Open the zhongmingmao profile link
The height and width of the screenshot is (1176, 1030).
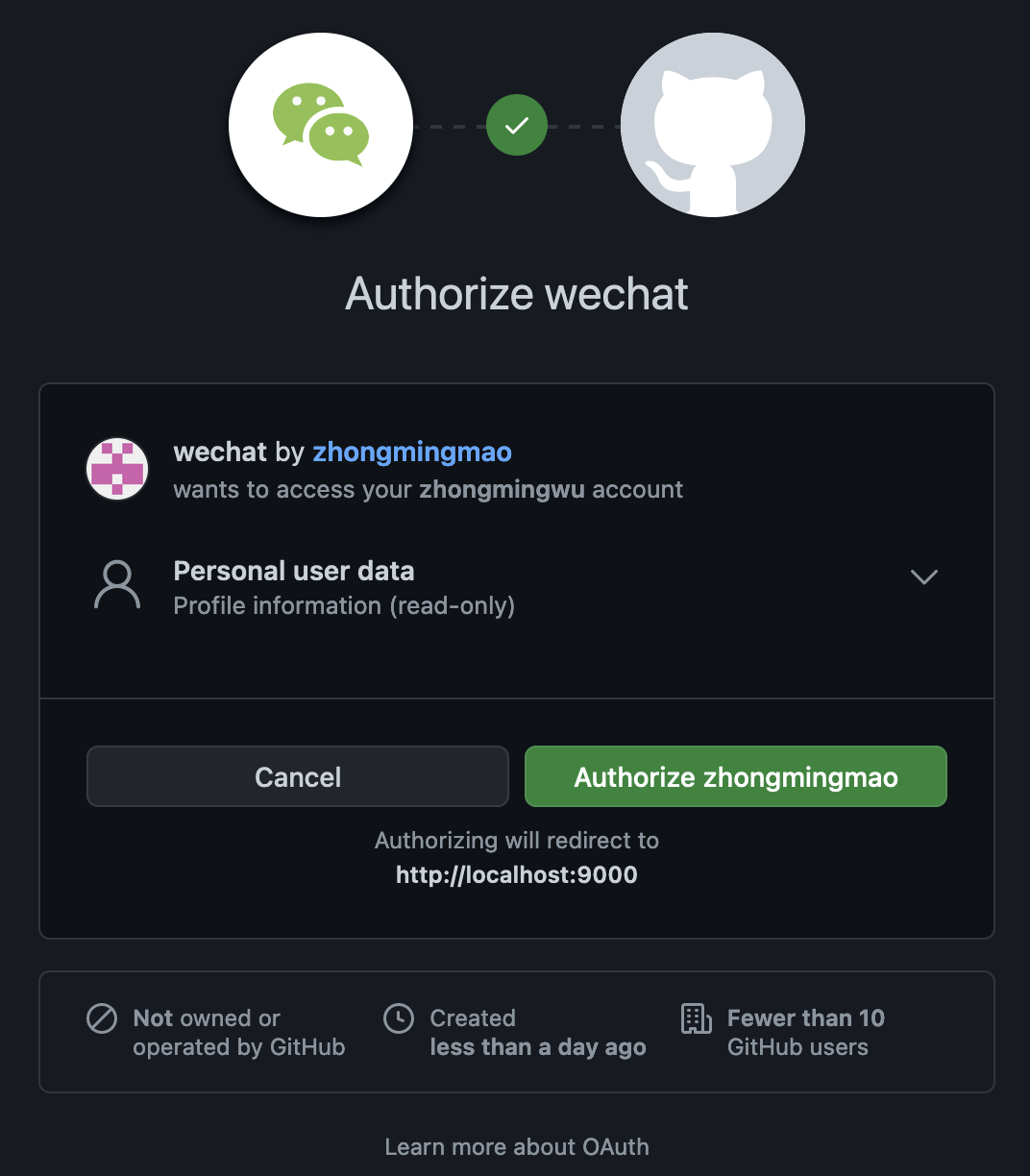coord(412,452)
